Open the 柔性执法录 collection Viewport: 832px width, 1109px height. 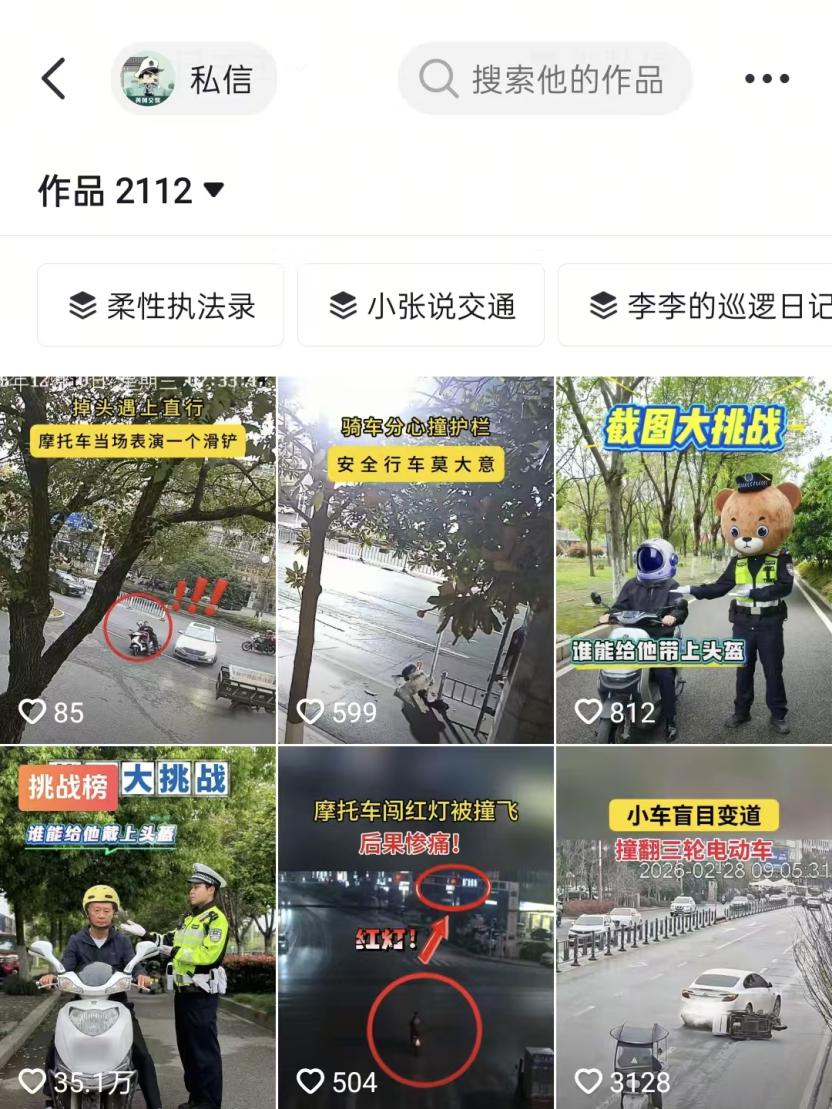click(x=161, y=306)
